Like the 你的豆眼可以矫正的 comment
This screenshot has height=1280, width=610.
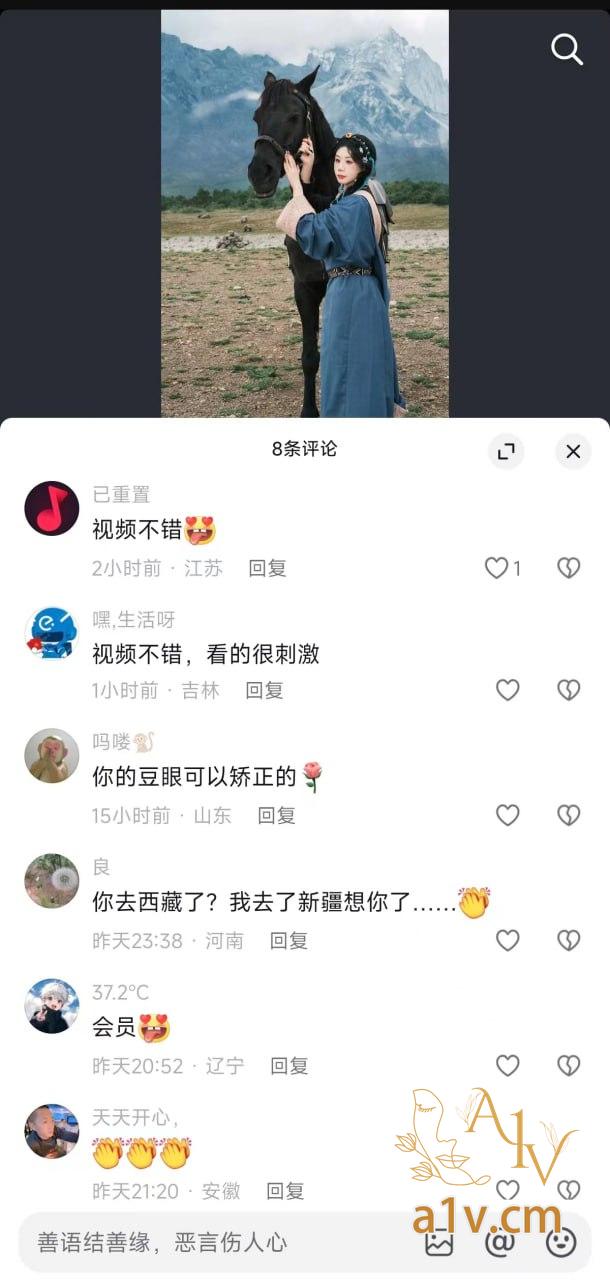[x=508, y=815]
